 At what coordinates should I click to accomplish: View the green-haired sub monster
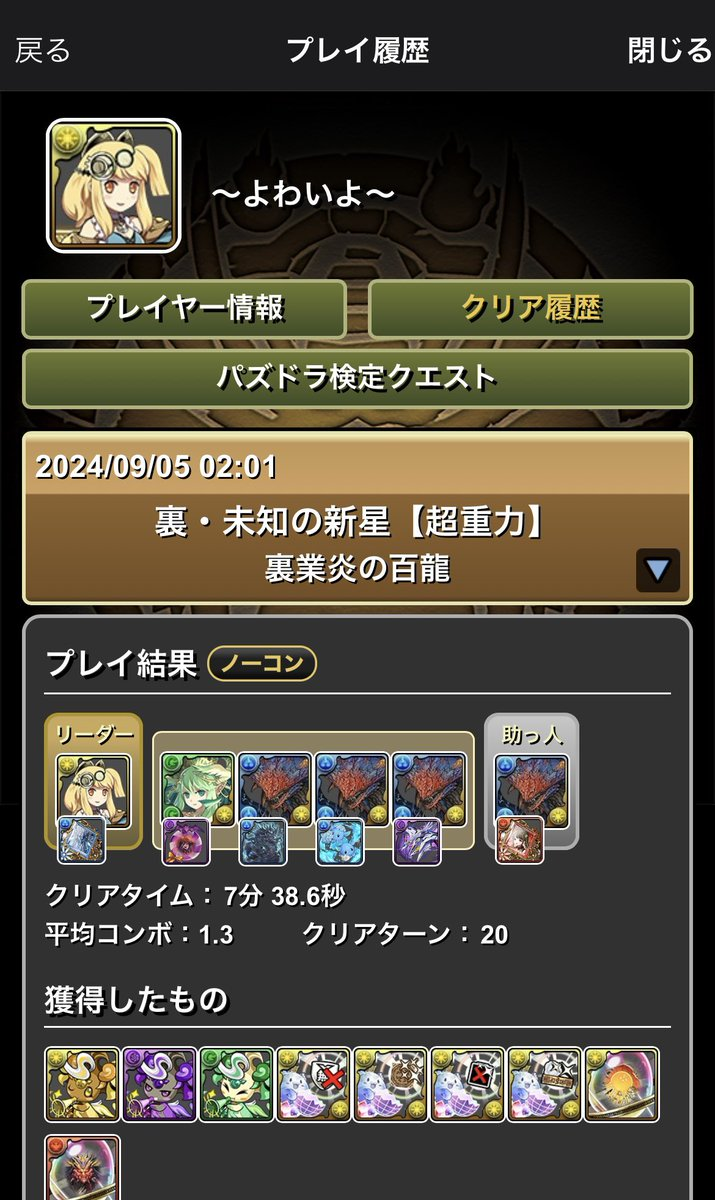coord(197,787)
